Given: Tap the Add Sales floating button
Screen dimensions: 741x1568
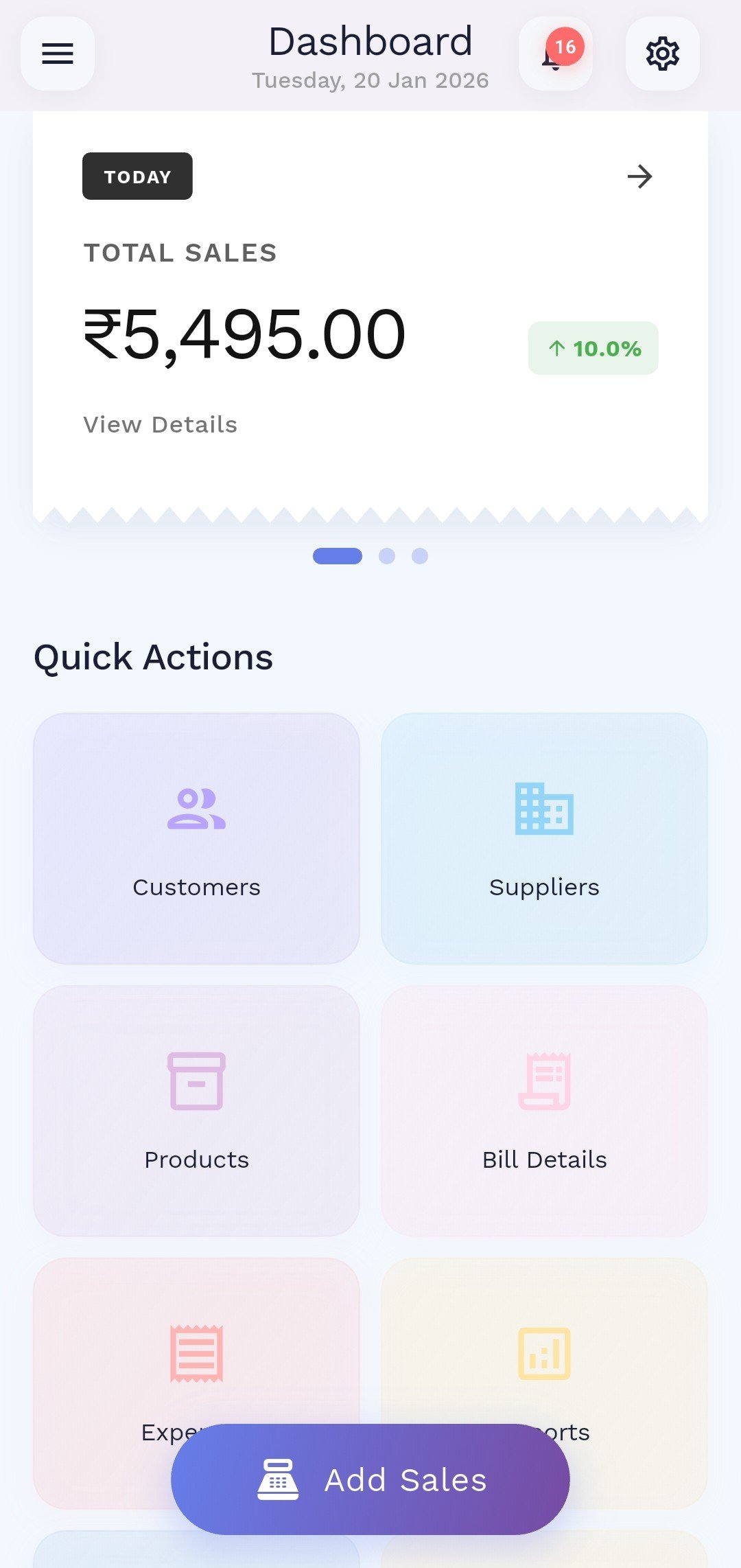Looking at the screenshot, I should (370, 1479).
